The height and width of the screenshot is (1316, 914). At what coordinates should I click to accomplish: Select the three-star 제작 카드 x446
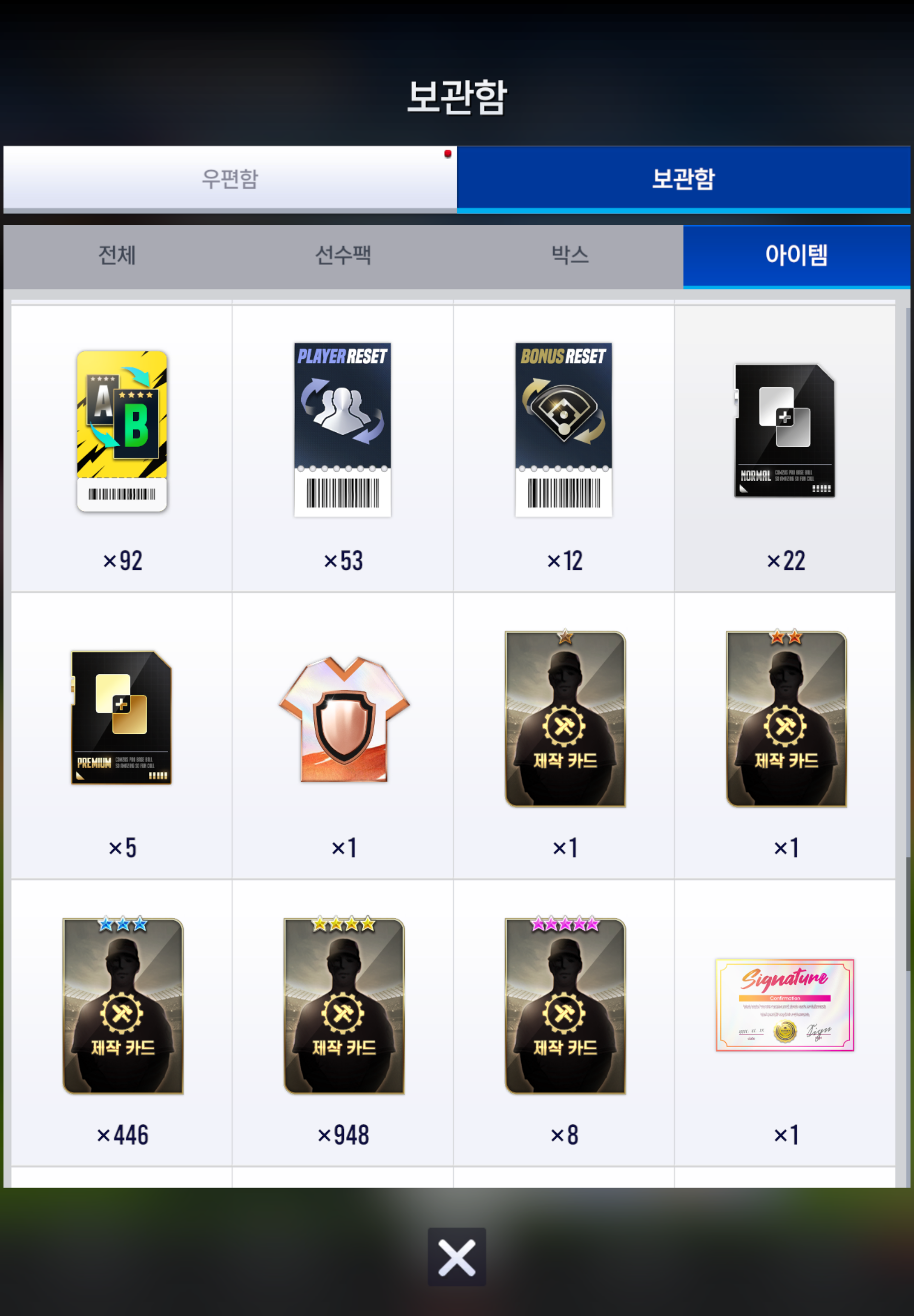pyautogui.click(x=123, y=1006)
